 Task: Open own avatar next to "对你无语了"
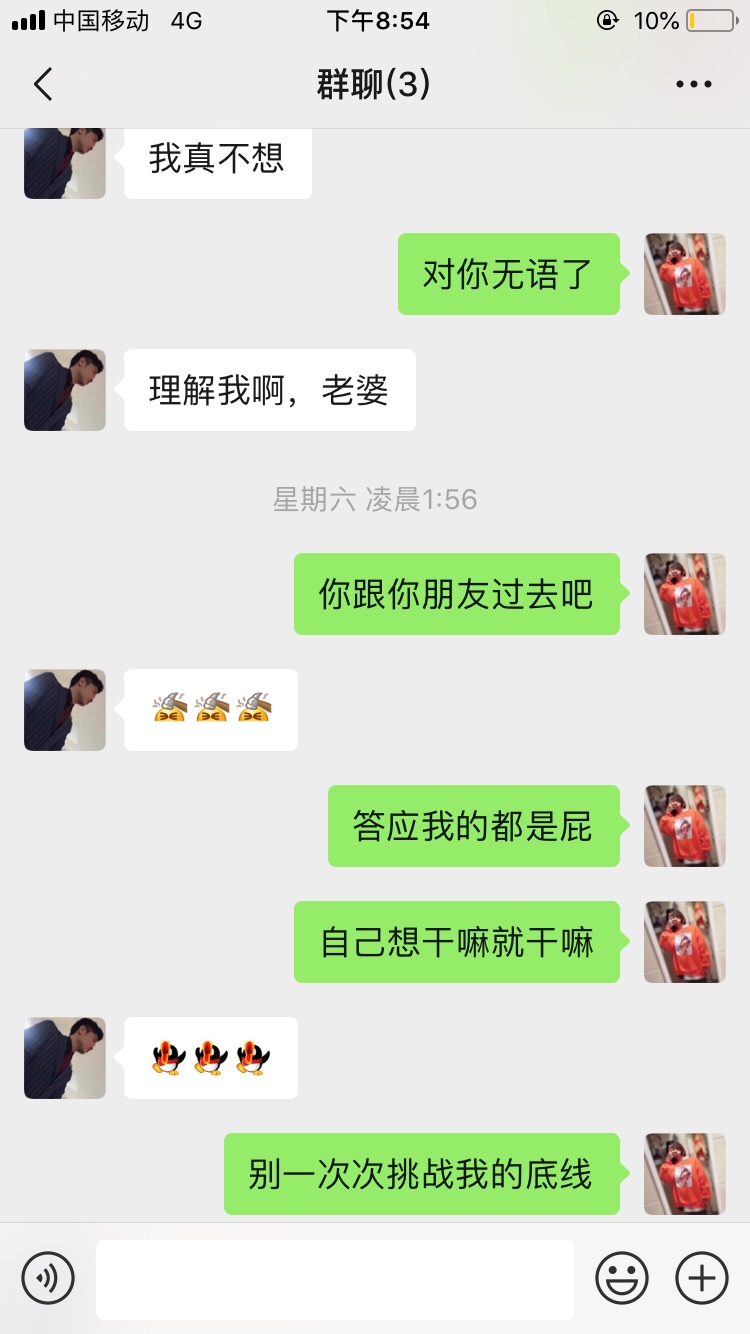[685, 274]
